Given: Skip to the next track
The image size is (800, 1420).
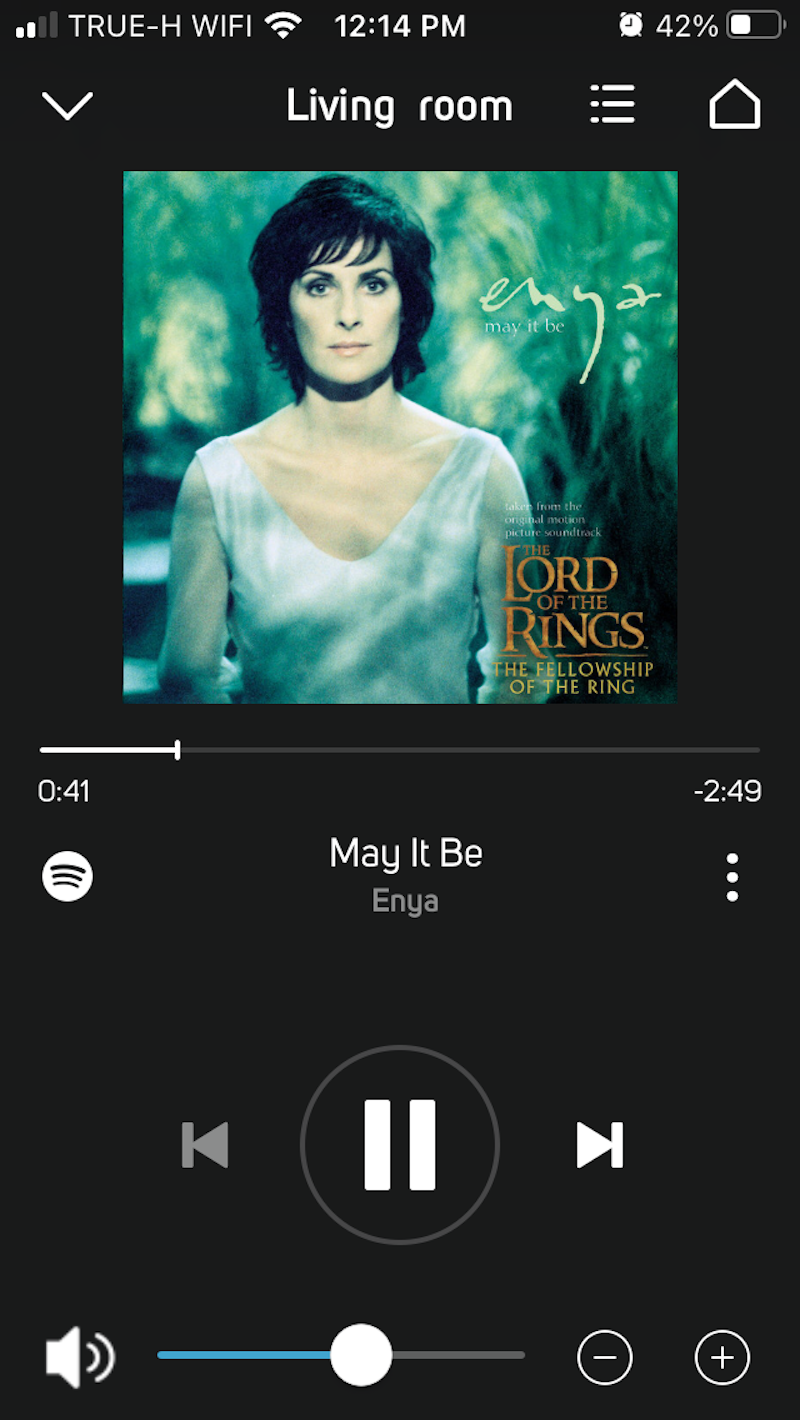Looking at the screenshot, I should [600, 1145].
